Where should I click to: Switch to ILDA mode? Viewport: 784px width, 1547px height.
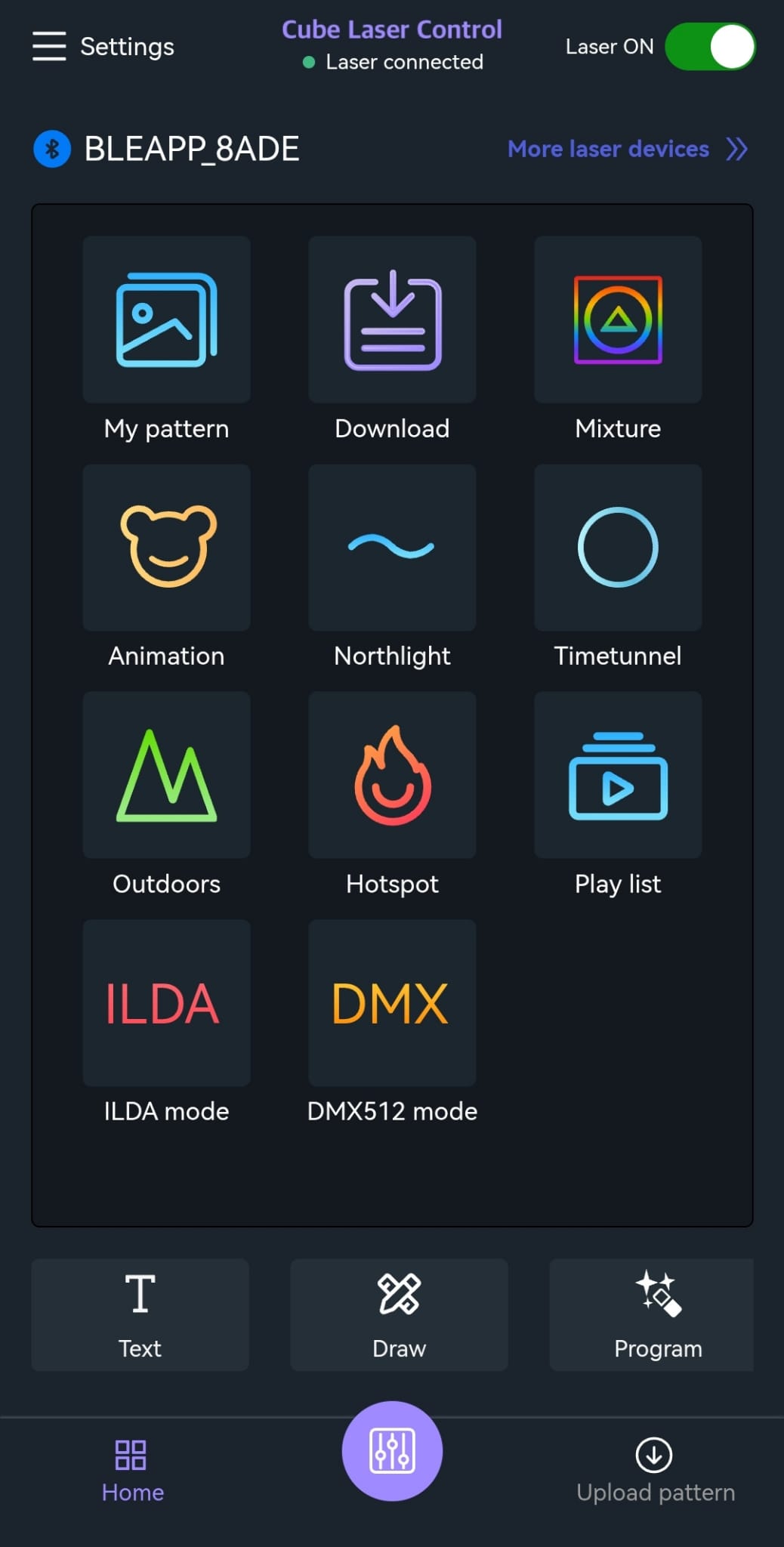(166, 1003)
